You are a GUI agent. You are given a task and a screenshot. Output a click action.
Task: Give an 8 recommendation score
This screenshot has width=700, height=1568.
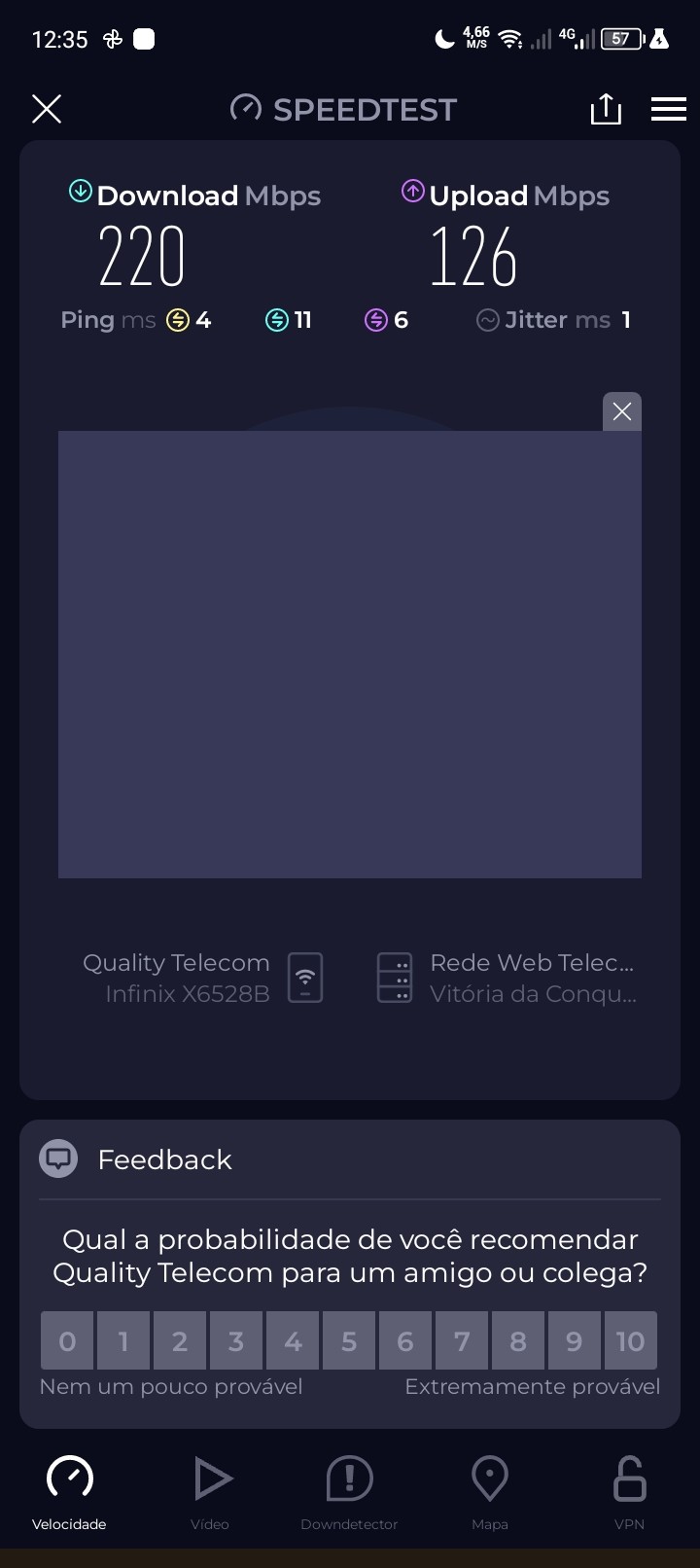518,1341
